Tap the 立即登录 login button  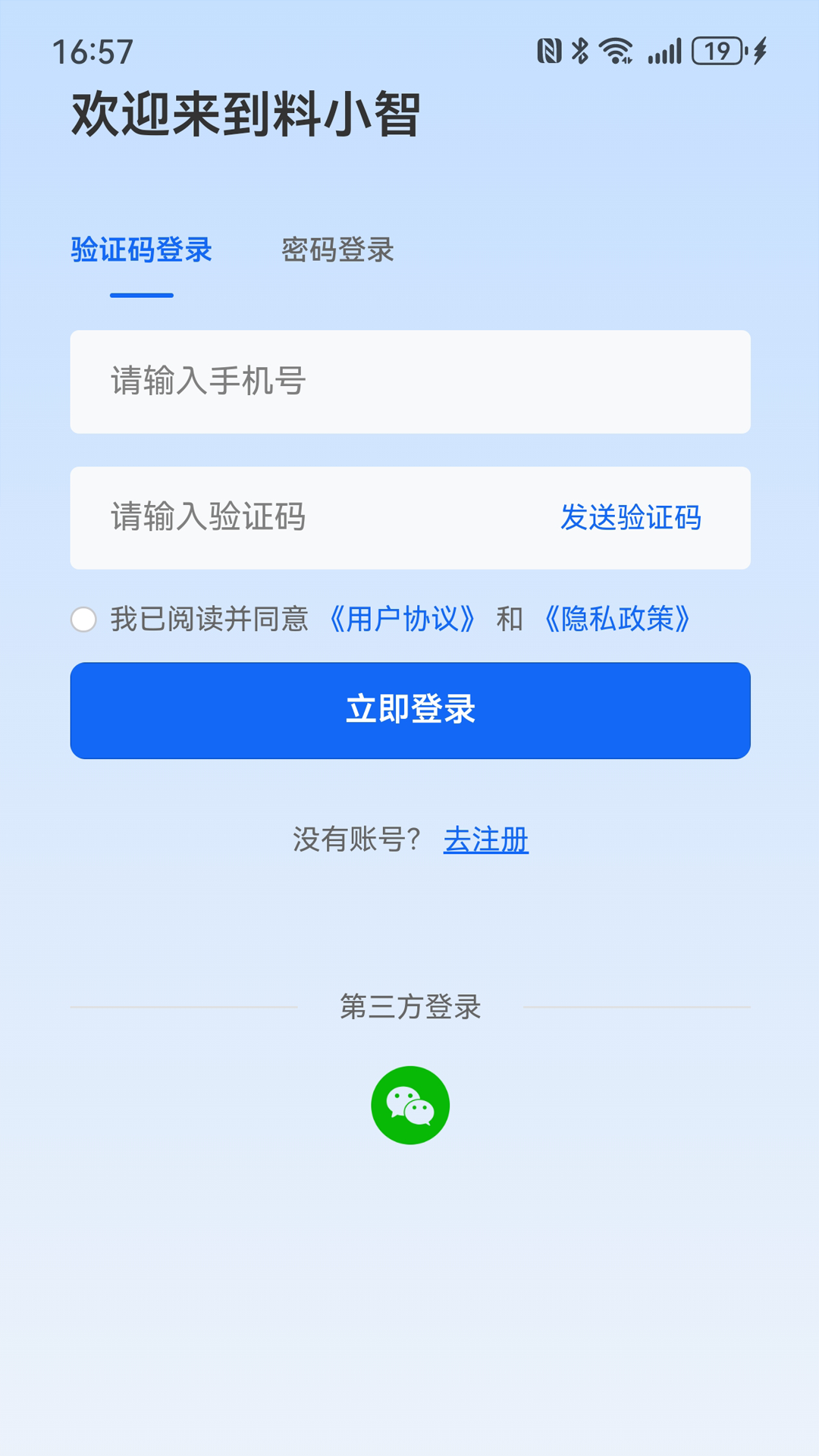(409, 710)
